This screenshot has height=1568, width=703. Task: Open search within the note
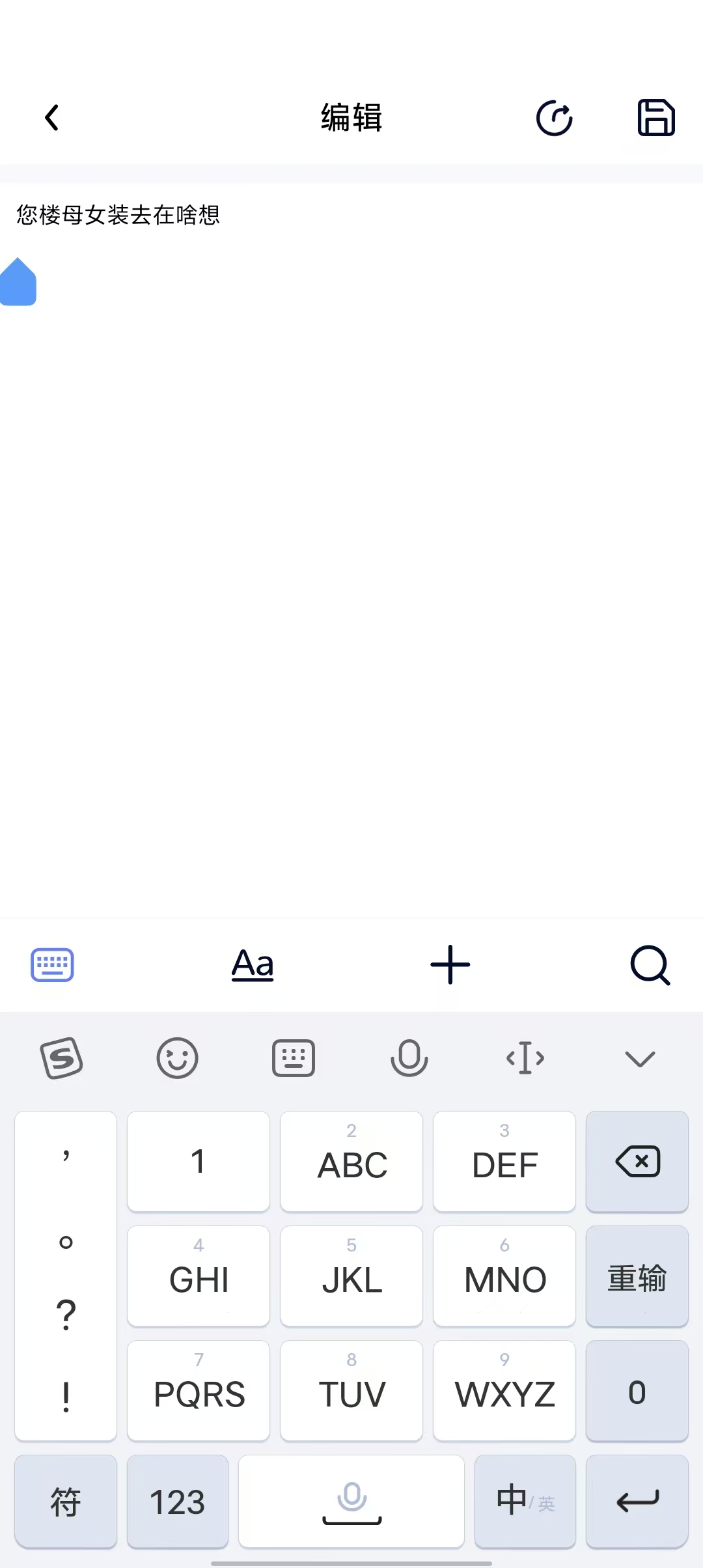(x=650, y=964)
